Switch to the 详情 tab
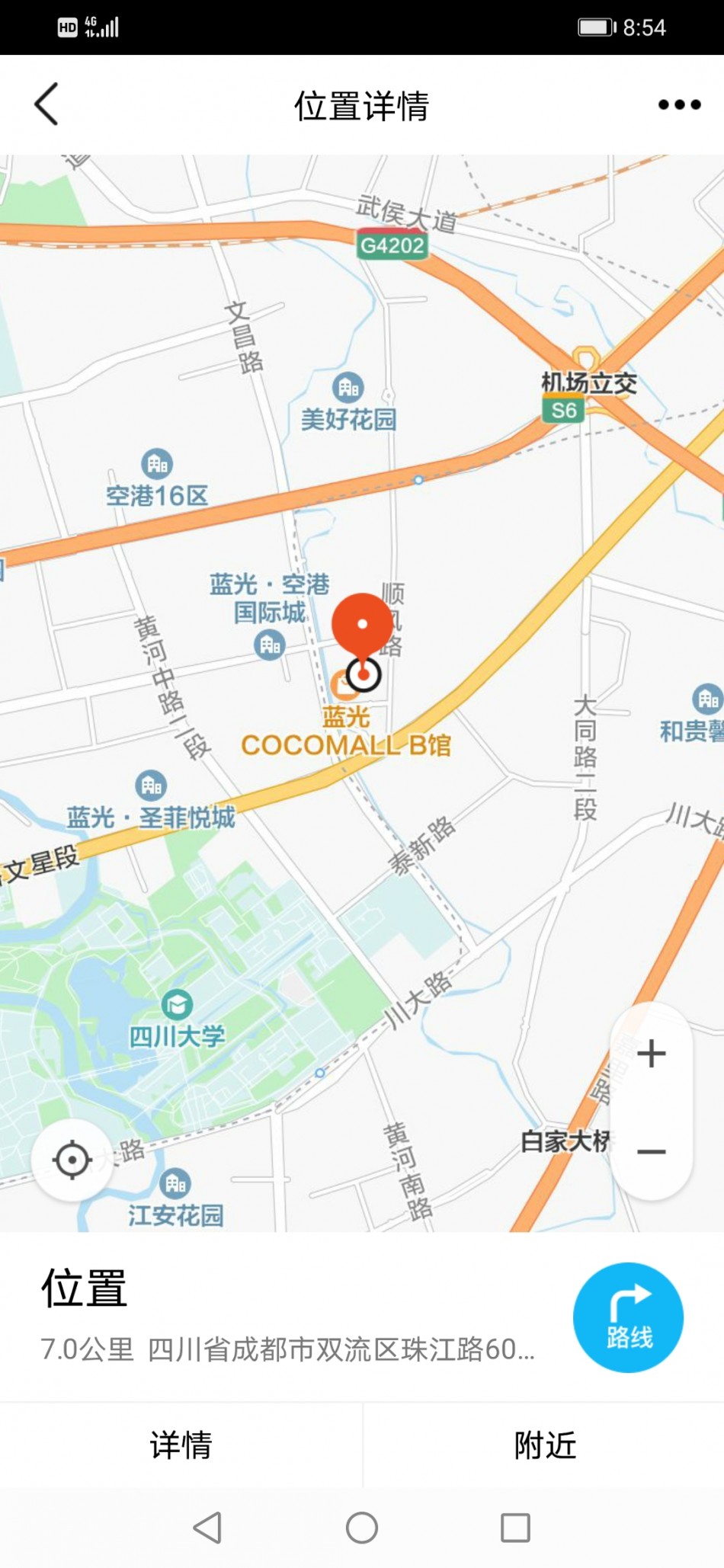The height and width of the screenshot is (1568, 724). pyautogui.click(x=181, y=1445)
